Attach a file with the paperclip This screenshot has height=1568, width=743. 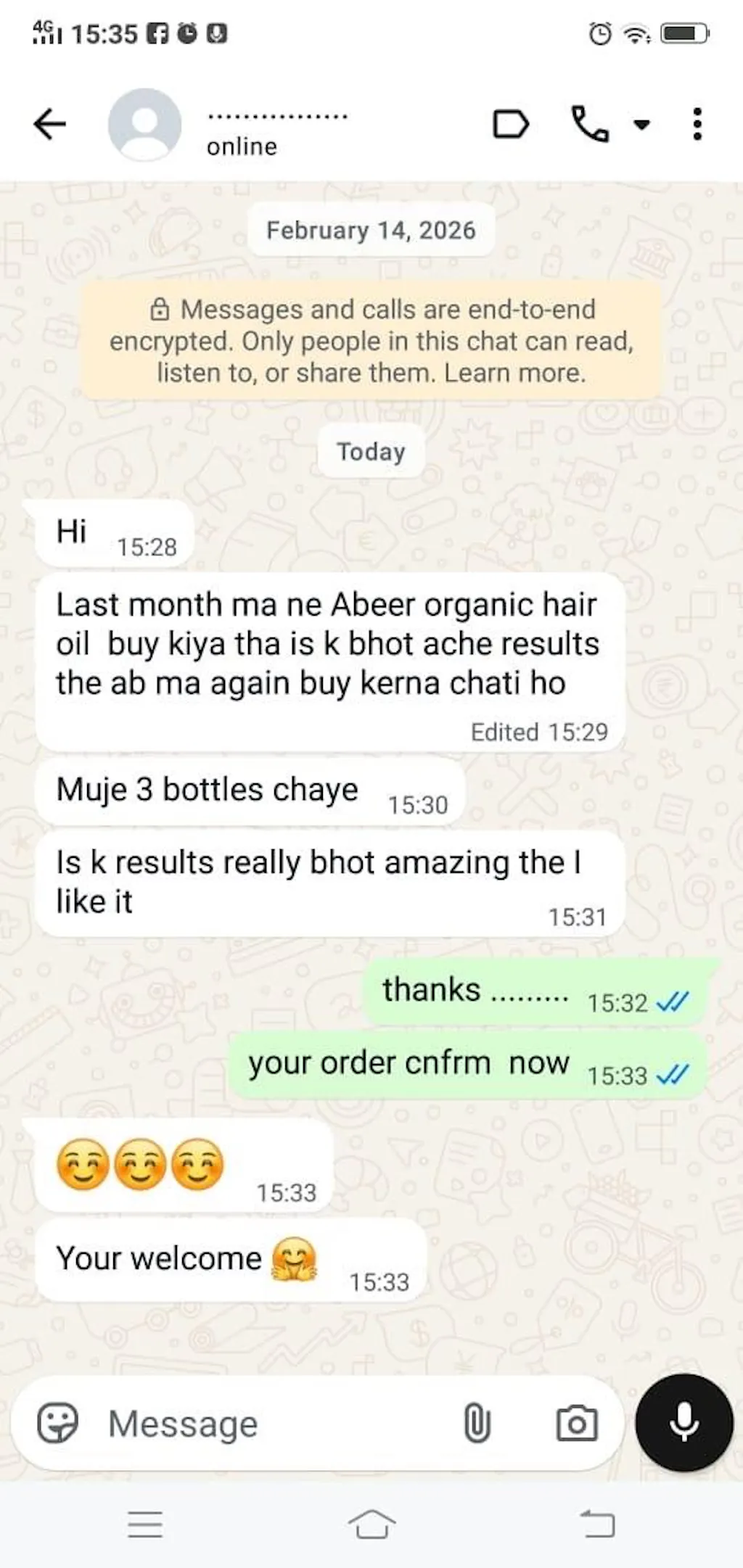(x=477, y=1423)
